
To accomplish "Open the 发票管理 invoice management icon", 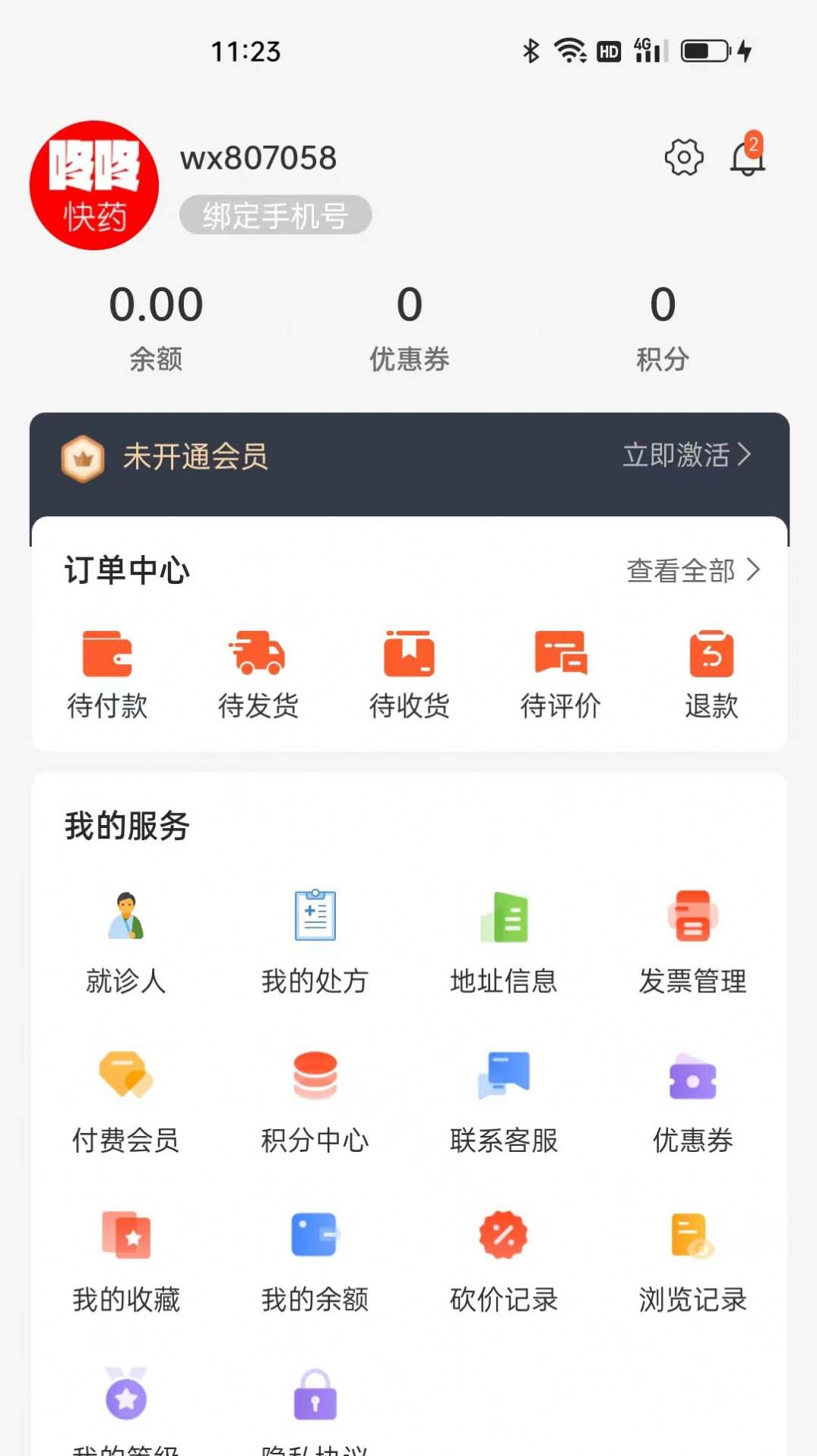I will pos(692,917).
